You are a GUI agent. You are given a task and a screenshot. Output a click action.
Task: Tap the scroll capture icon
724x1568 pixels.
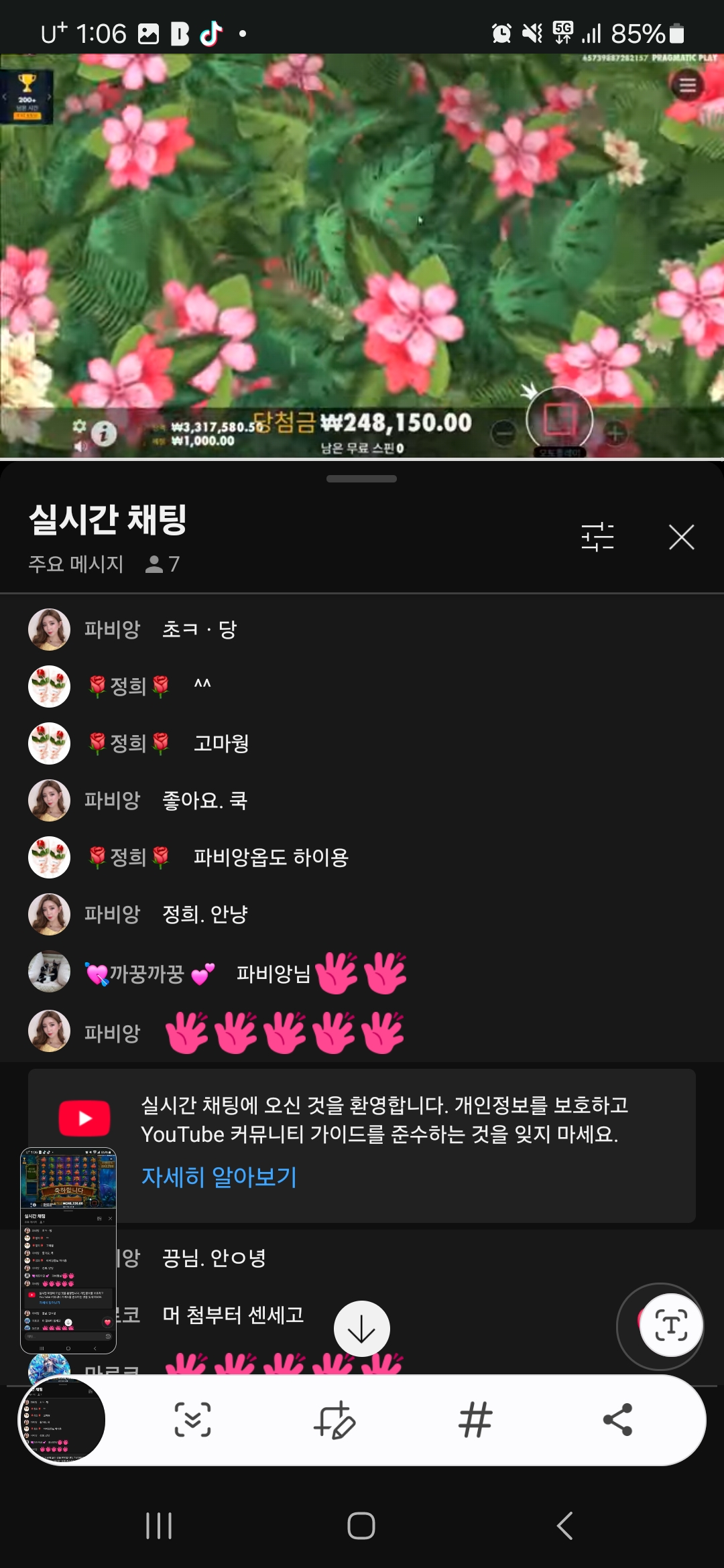[192, 1419]
